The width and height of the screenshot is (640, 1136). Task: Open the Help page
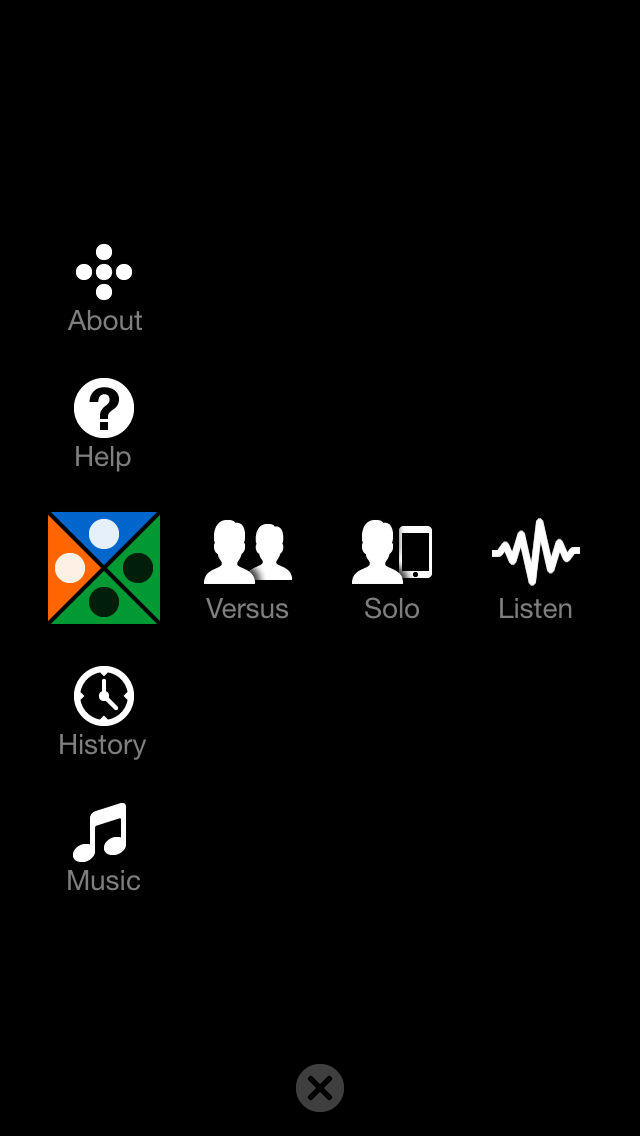(x=104, y=424)
